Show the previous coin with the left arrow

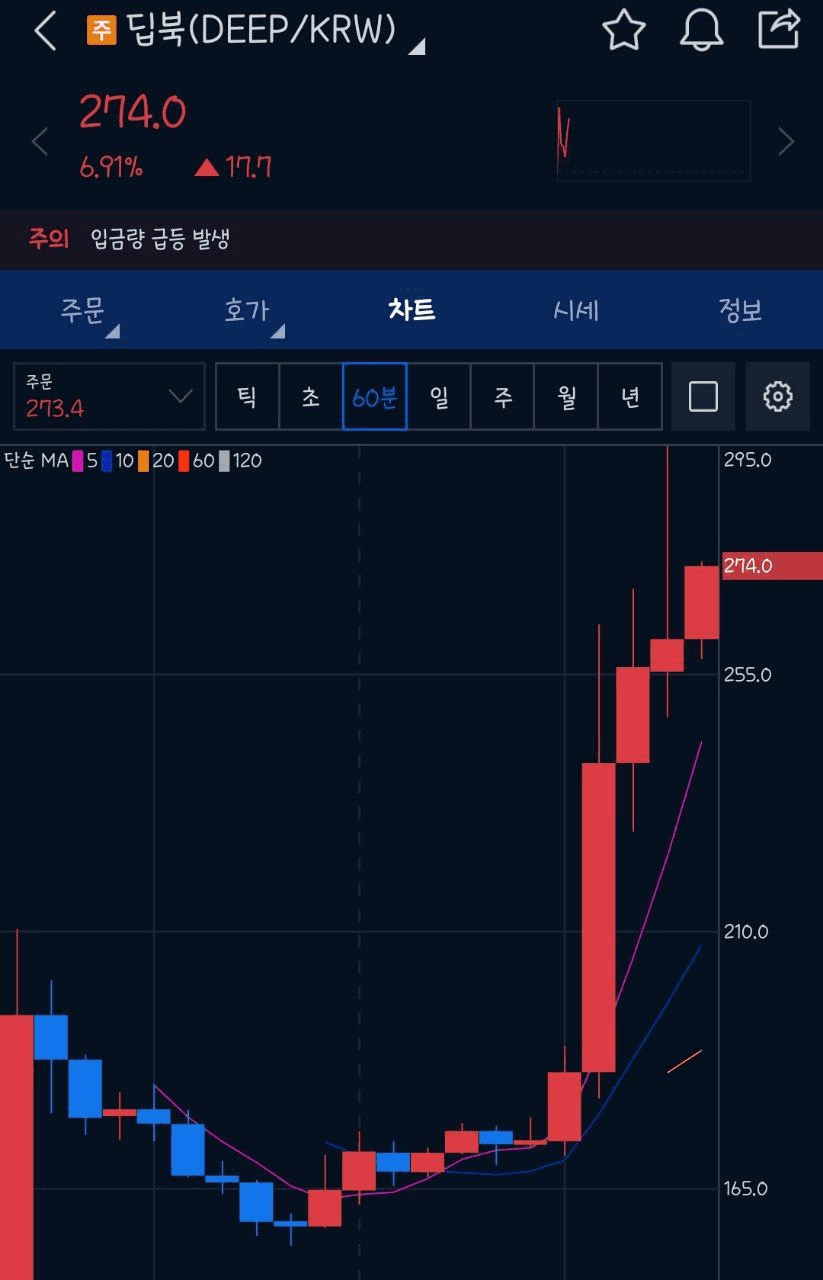point(40,142)
